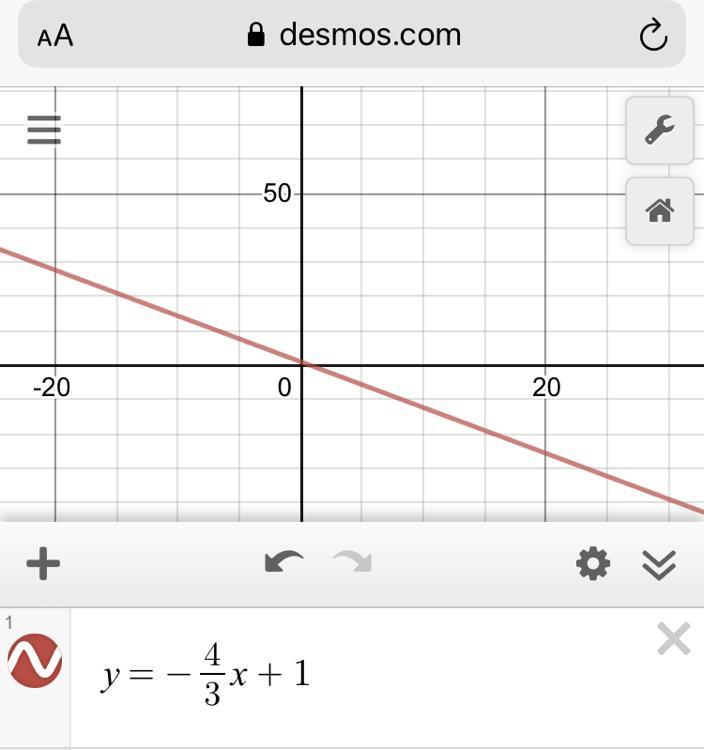Open expression list settings gear
Screen dimensions: 704x750
click(593, 564)
